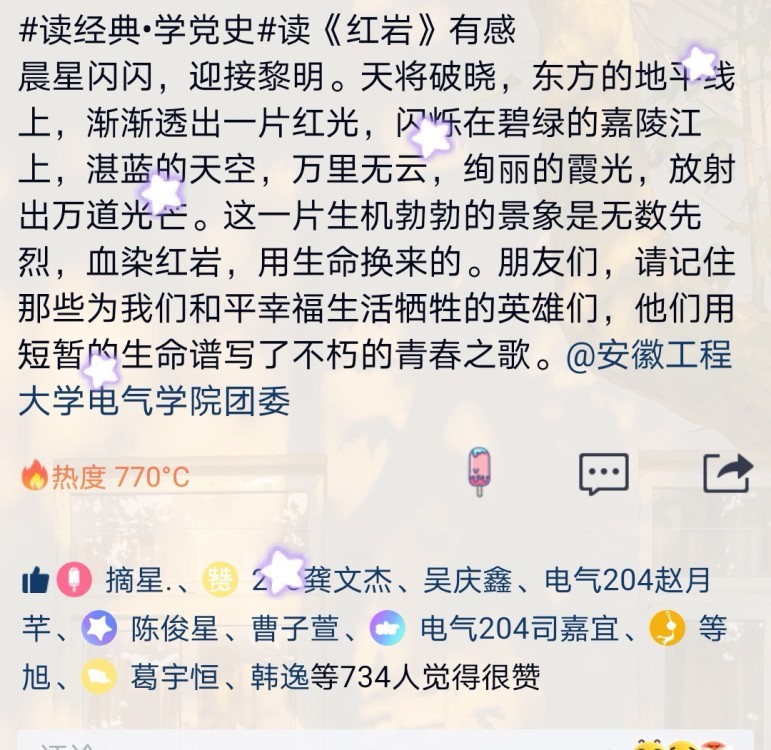Screen dimensions: 771x750
Task: Visit 陈俊星's profile
Action: 174,629
